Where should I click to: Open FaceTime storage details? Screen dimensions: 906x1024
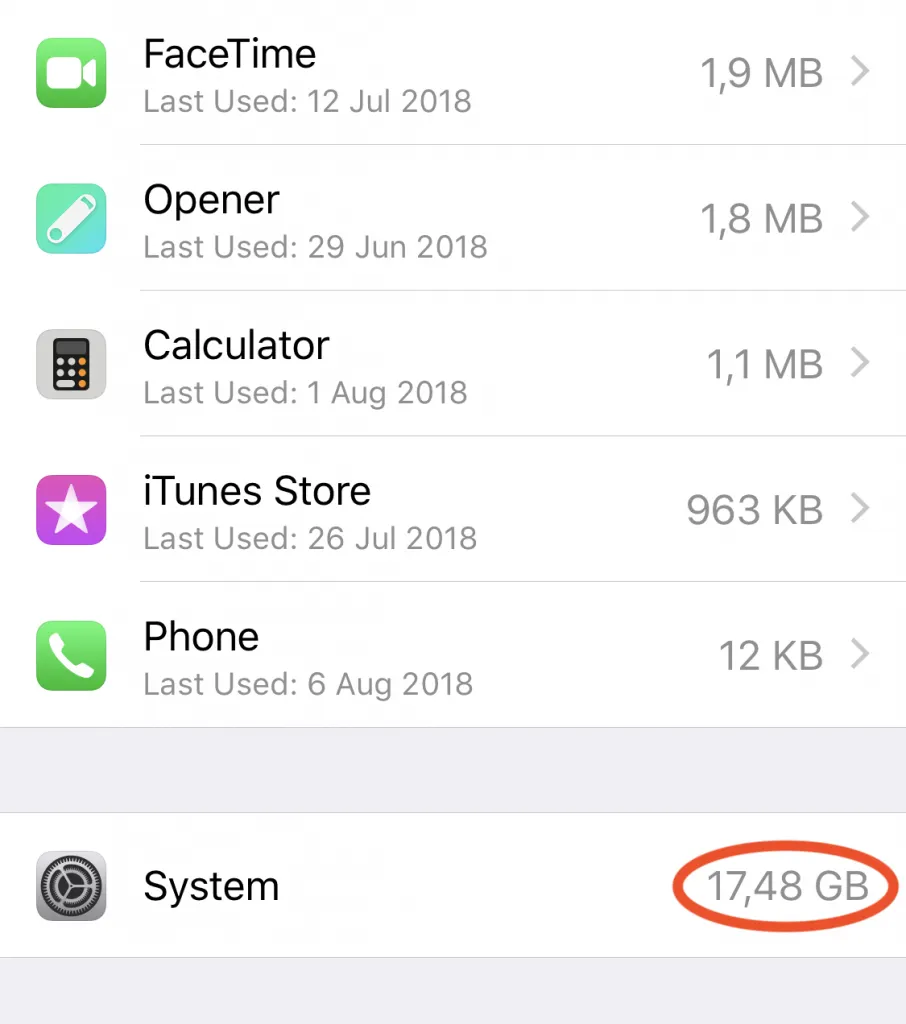pos(452,74)
